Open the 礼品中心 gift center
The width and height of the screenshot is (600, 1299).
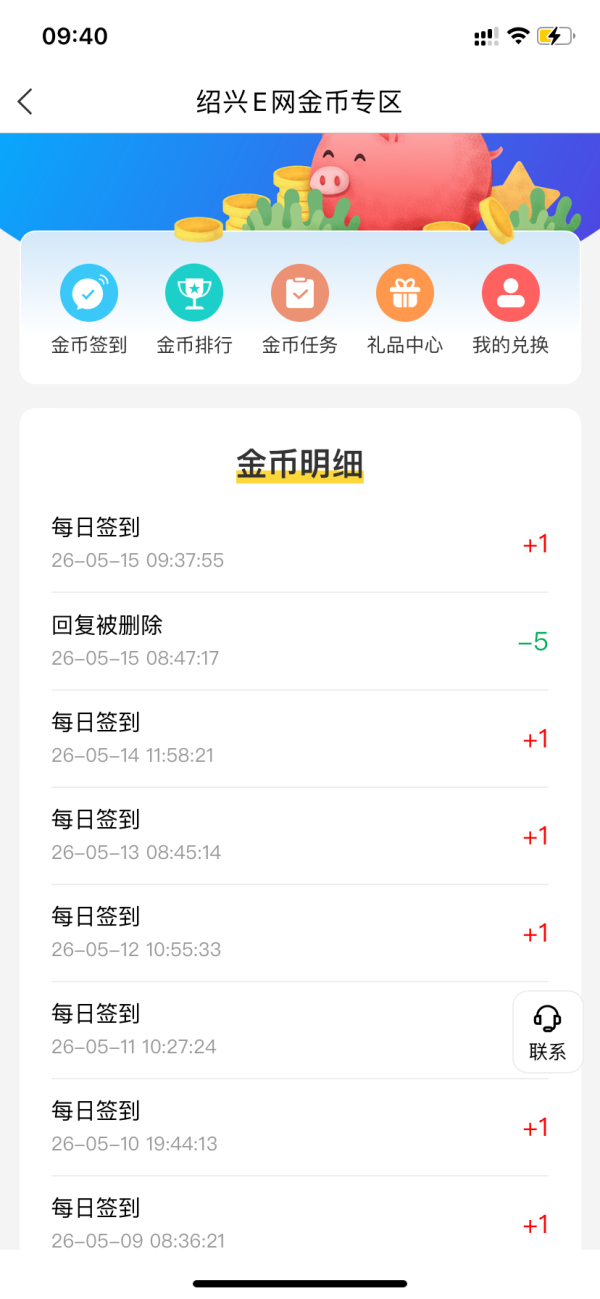coord(405,309)
